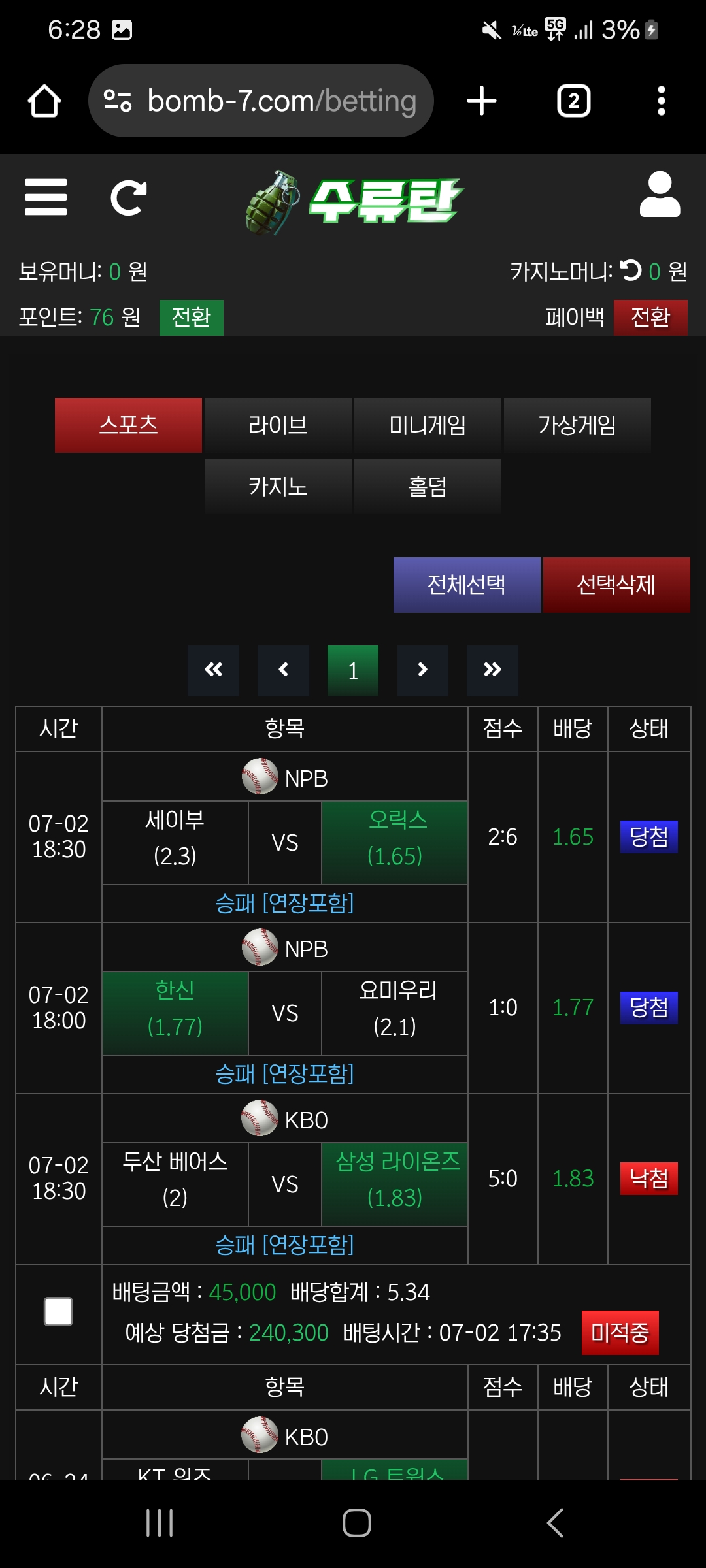
Task: Go to the next page arrow
Action: [422, 670]
